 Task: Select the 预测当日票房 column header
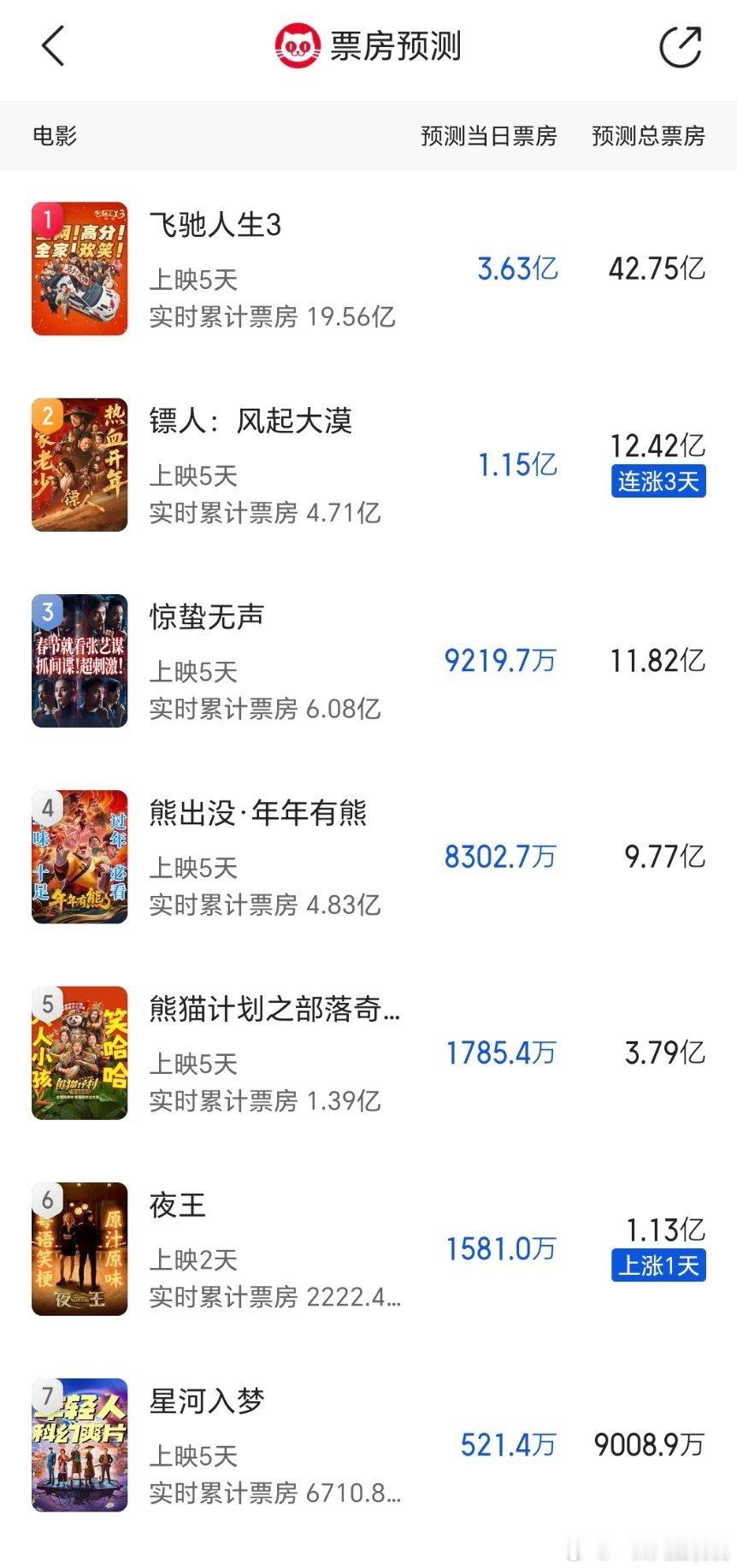coord(488,135)
